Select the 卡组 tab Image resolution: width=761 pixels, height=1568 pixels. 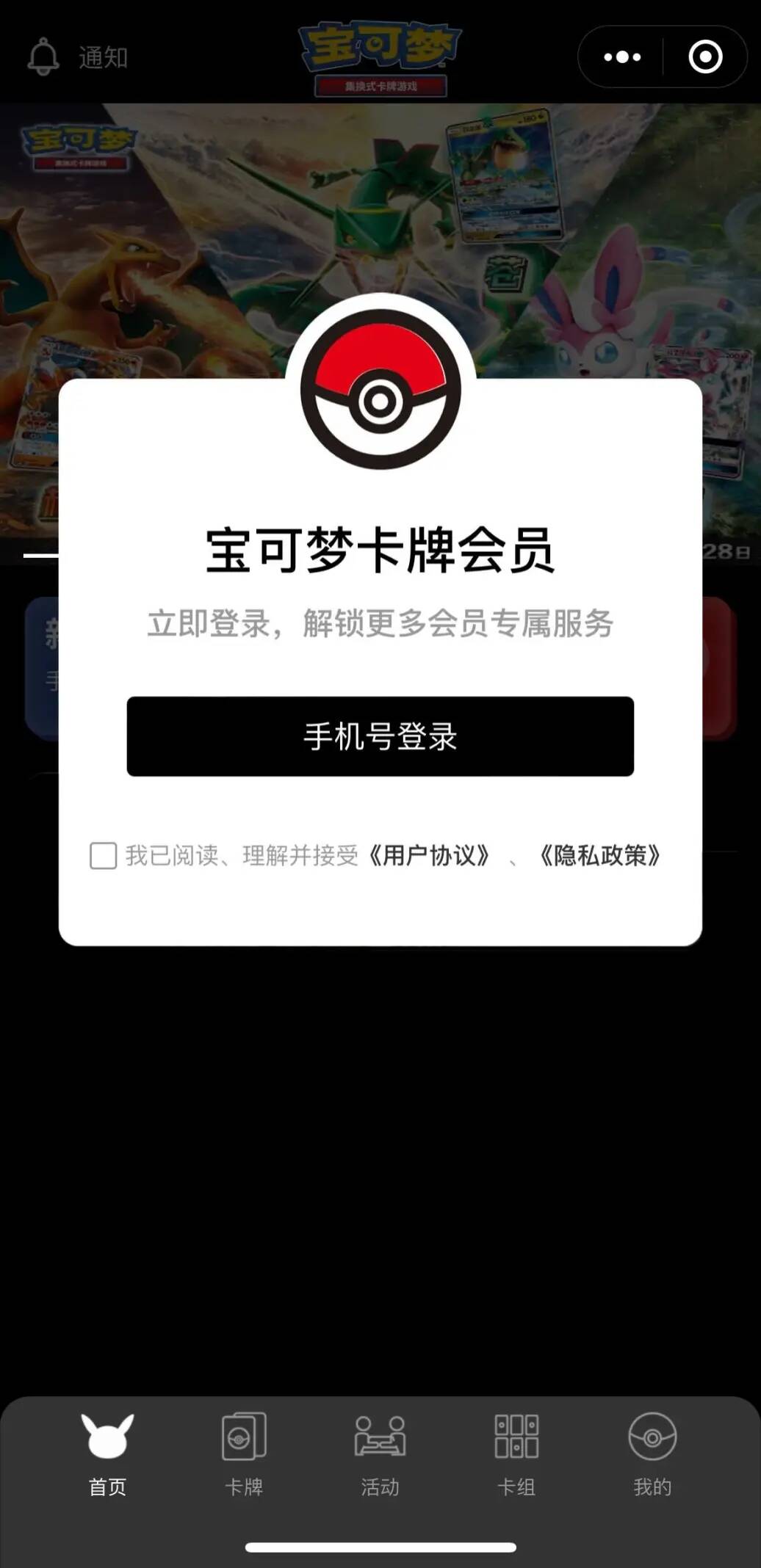point(516,1453)
